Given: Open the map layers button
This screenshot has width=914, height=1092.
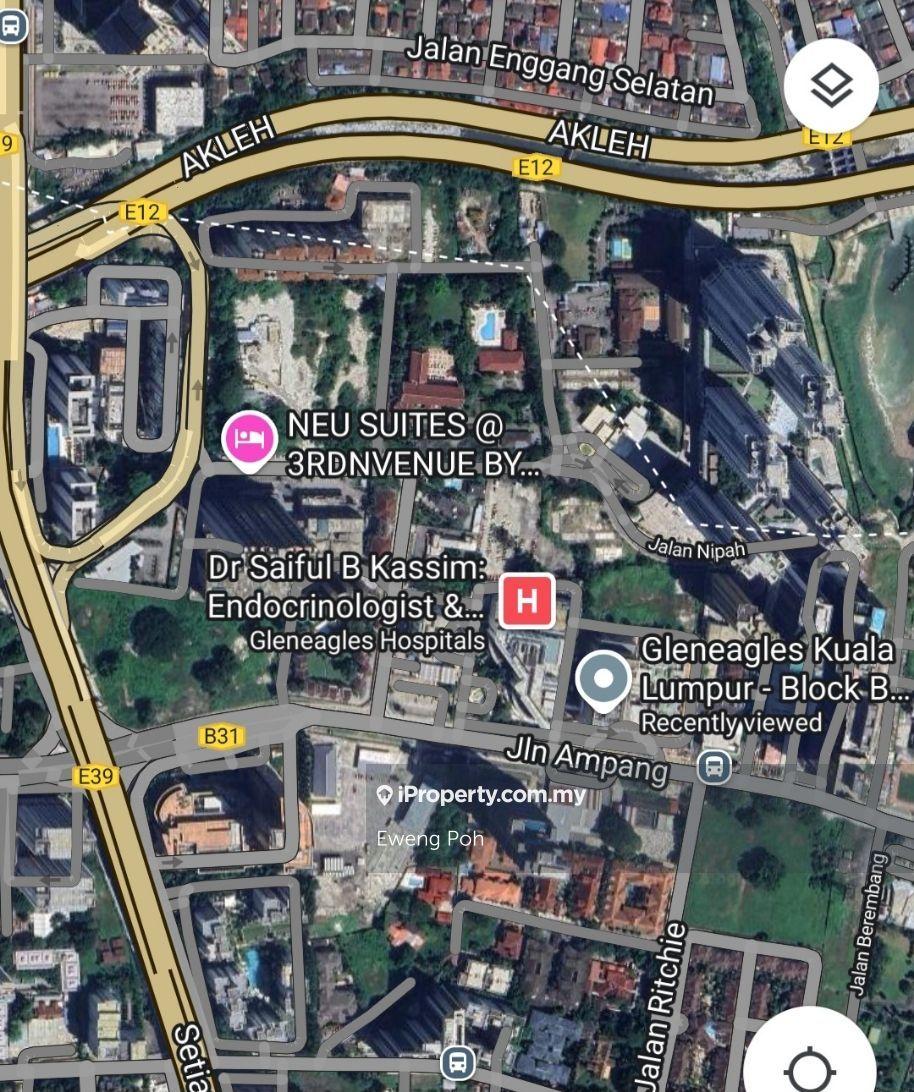Looking at the screenshot, I should (x=831, y=87).
